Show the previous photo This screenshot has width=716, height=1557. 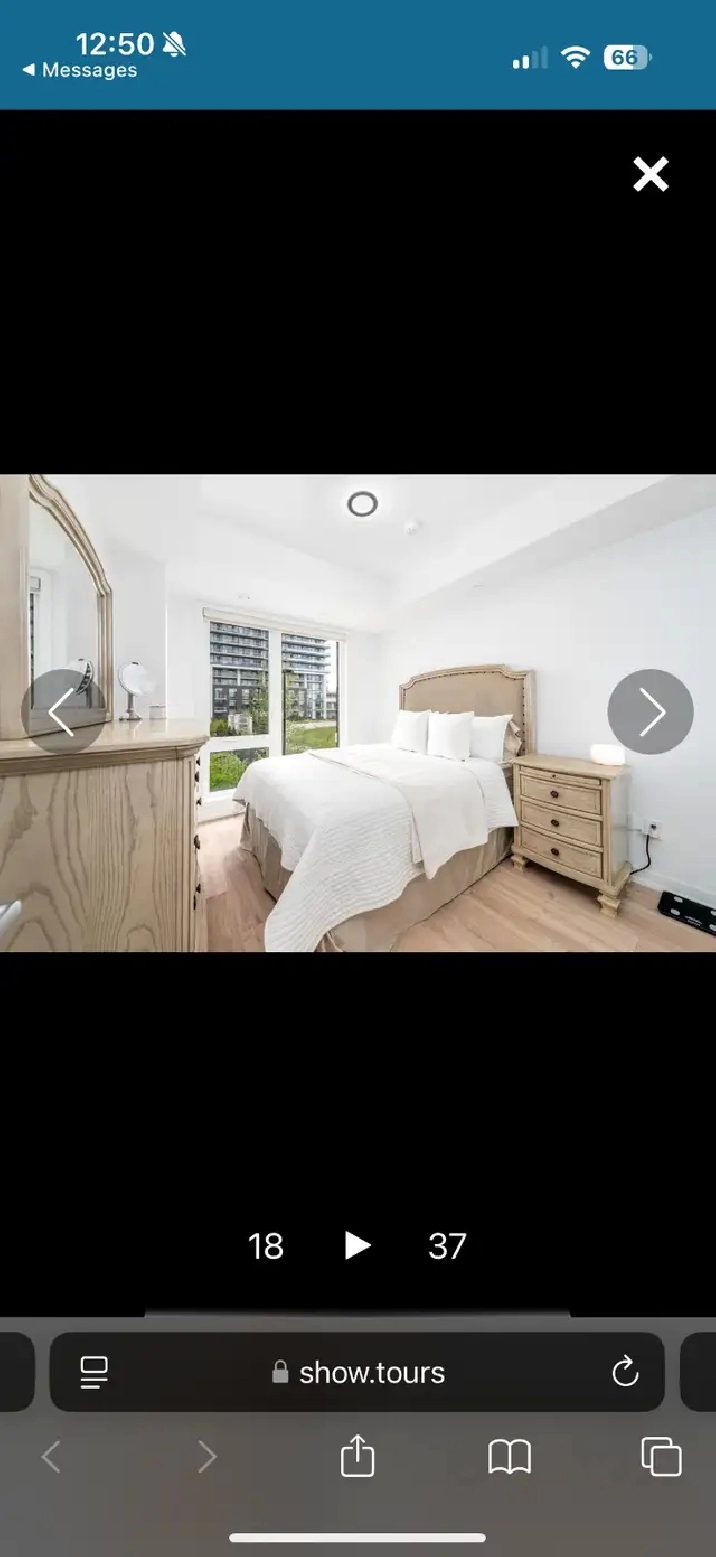[62, 712]
